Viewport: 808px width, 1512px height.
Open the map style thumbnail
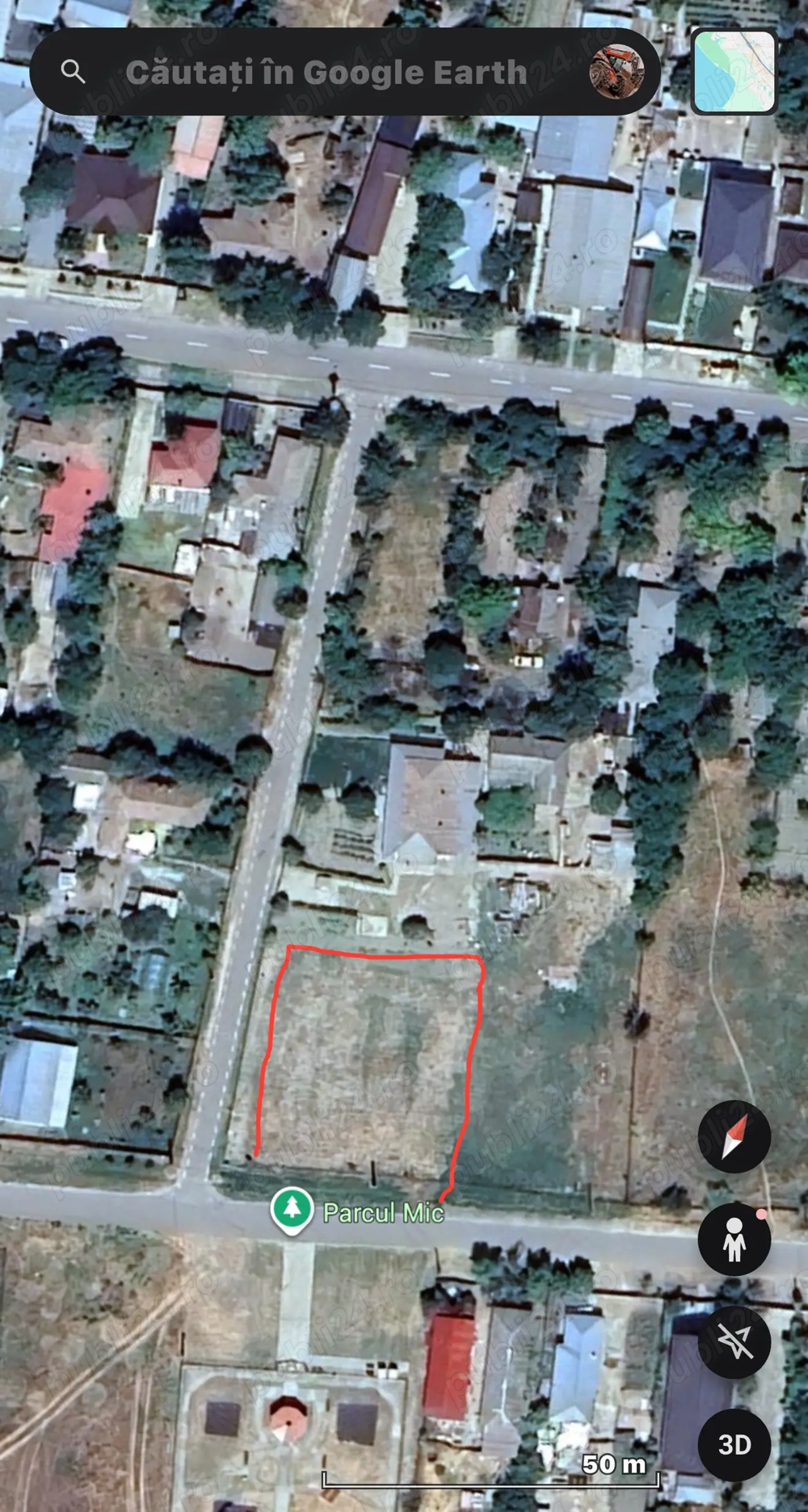coord(734,73)
